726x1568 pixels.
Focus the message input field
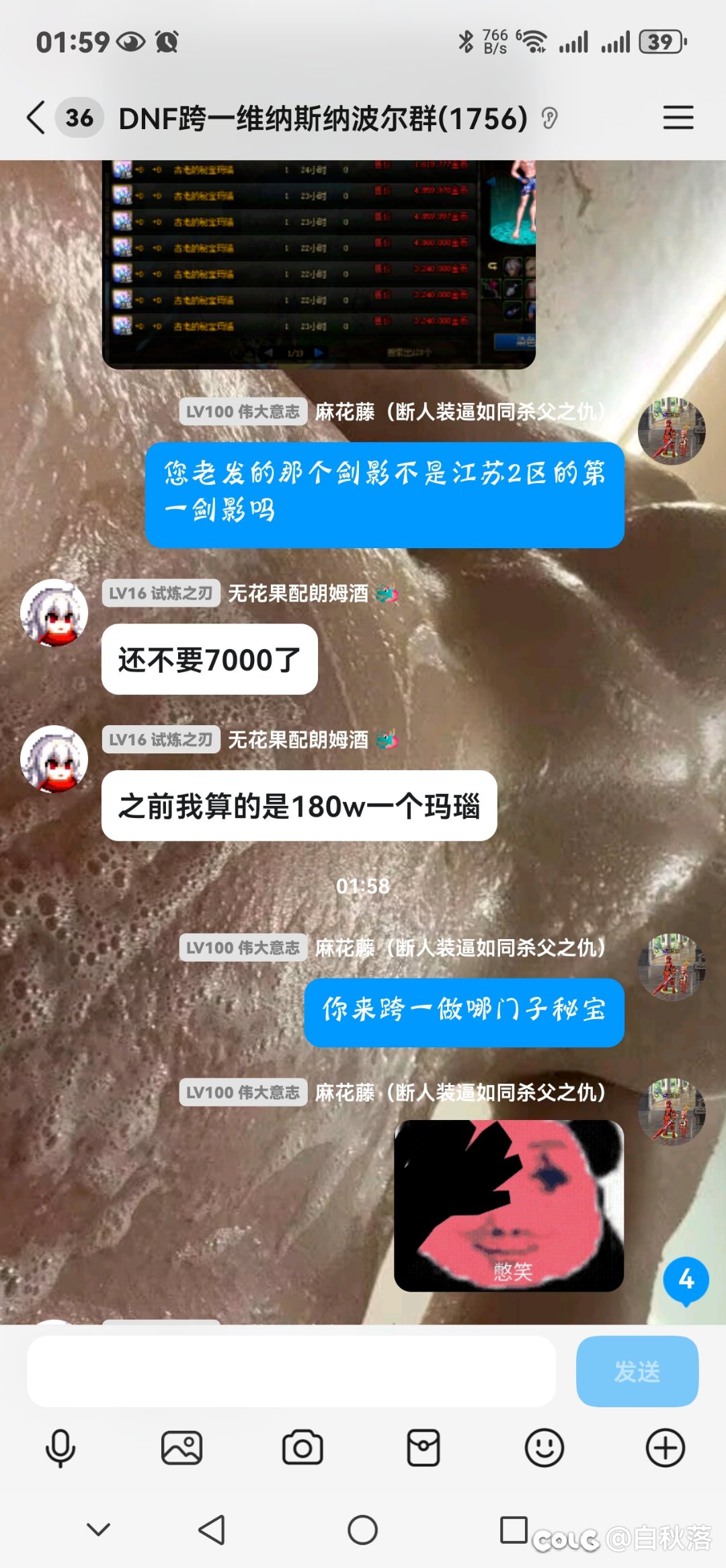pyautogui.click(x=291, y=1371)
